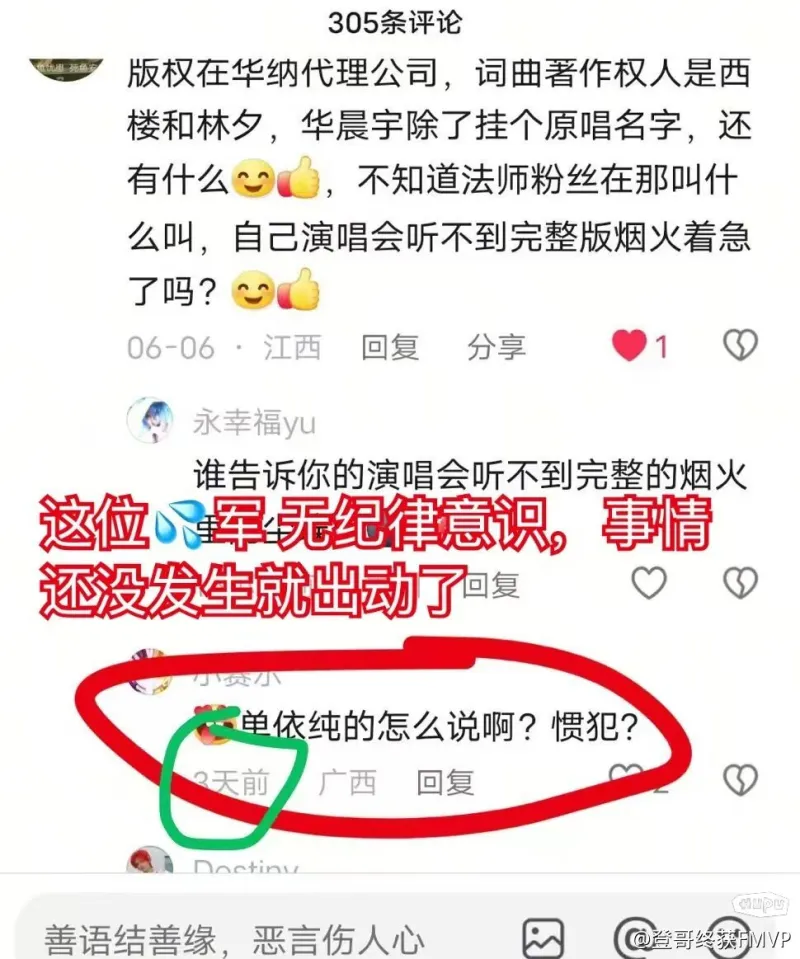Like the 06-06 江西 comment

tap(630, 346)
